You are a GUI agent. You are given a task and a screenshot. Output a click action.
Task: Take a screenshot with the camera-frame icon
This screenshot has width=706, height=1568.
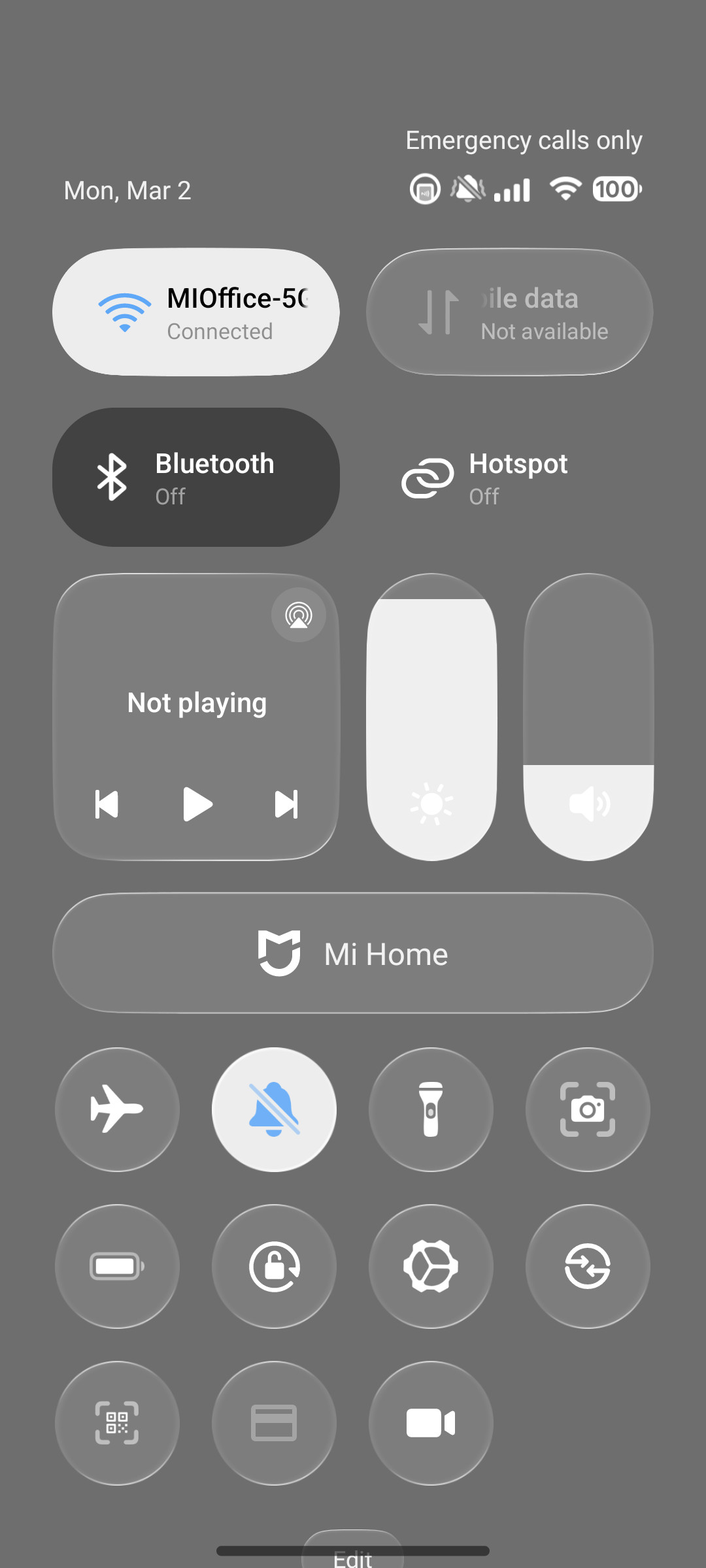point(588,1109)
